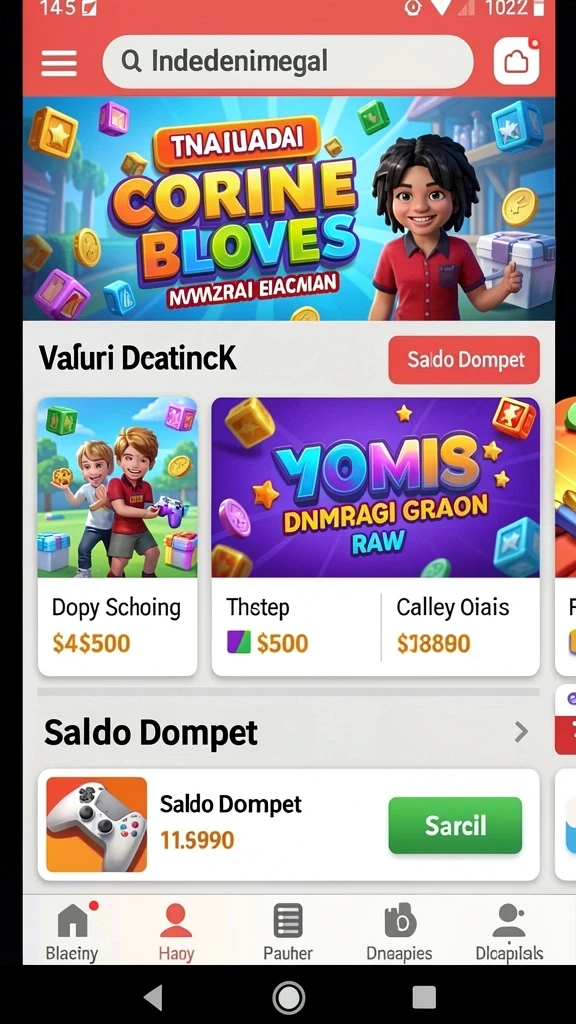Switch to the Blaeiny home tab
Viewport: 576px width, 1024px height.
click(72, 931)
